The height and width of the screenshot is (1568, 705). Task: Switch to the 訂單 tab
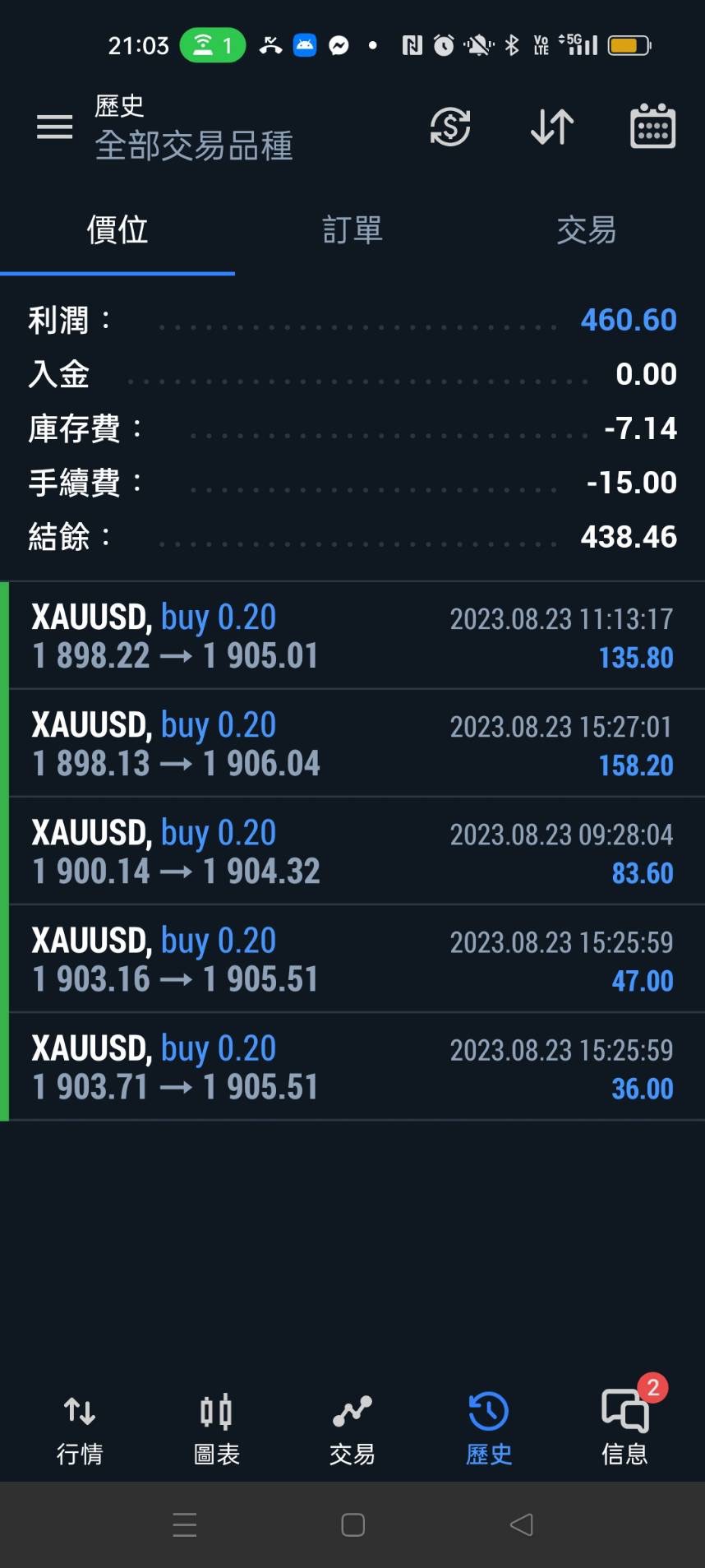pos(352,231)
